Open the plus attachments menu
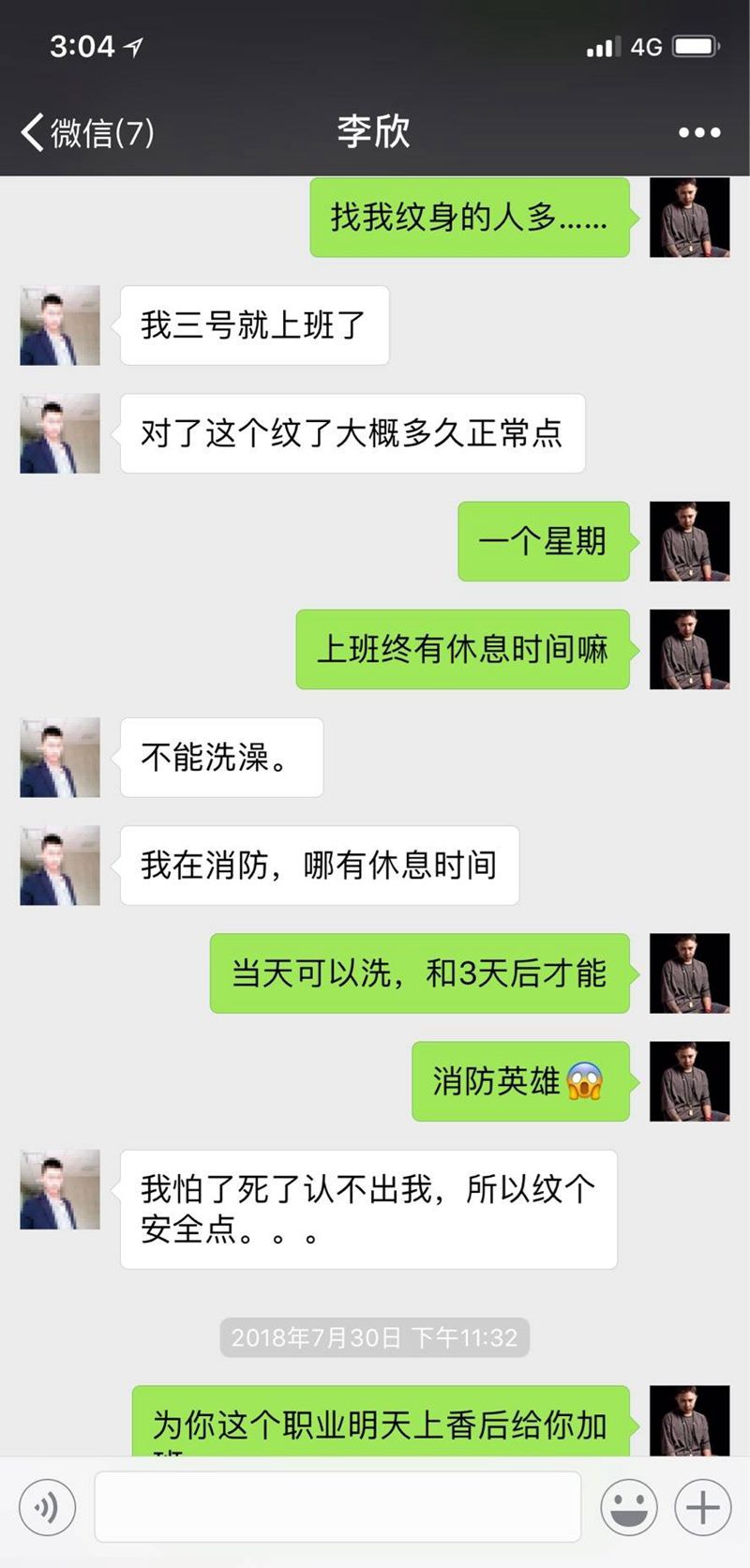Image resolution: width=750 pixels, height=1568 pixels. point(703,1507)
